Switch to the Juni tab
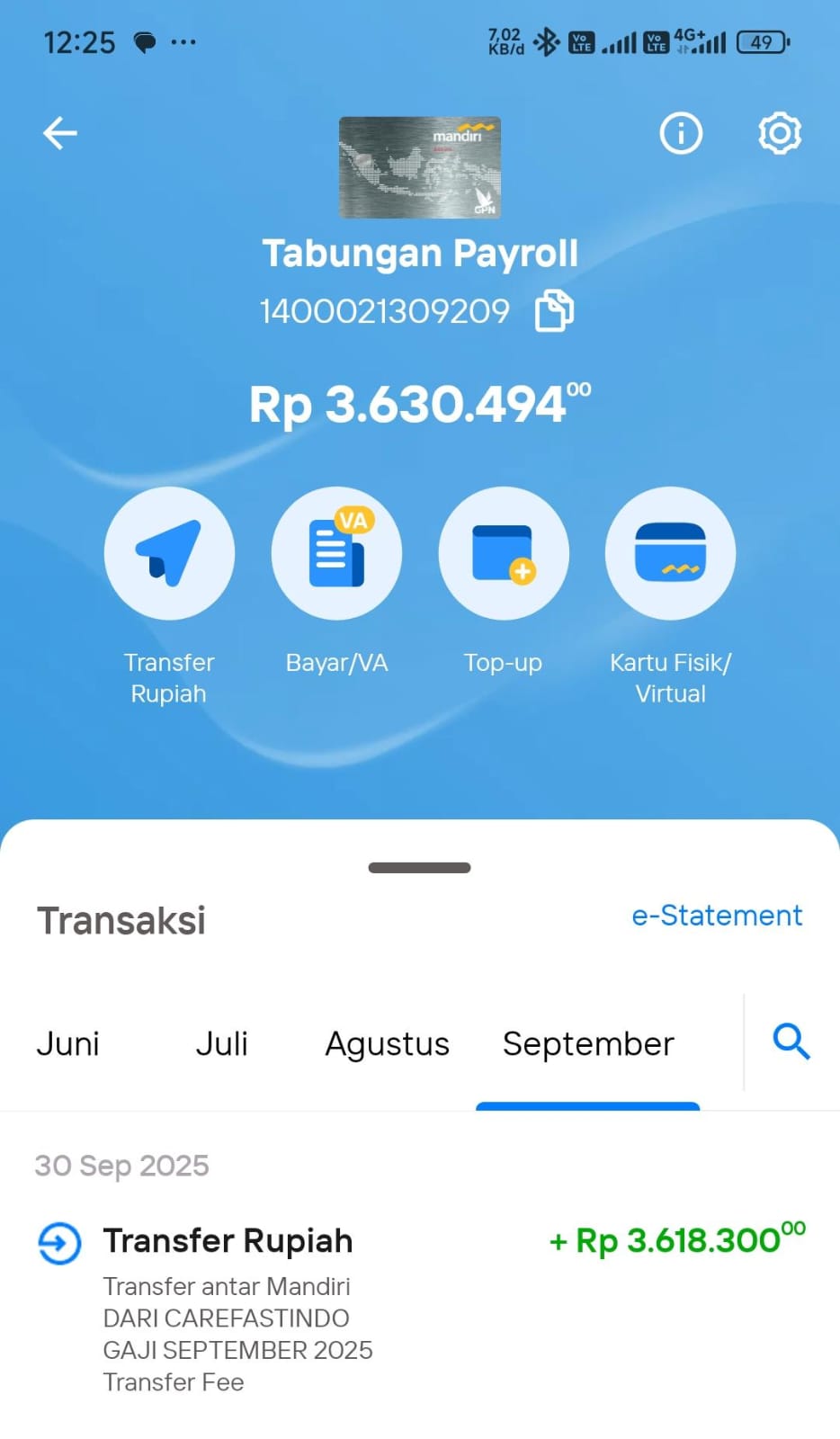The width and height of the screenshot is (840, 1439). [x=67, y=1044]
